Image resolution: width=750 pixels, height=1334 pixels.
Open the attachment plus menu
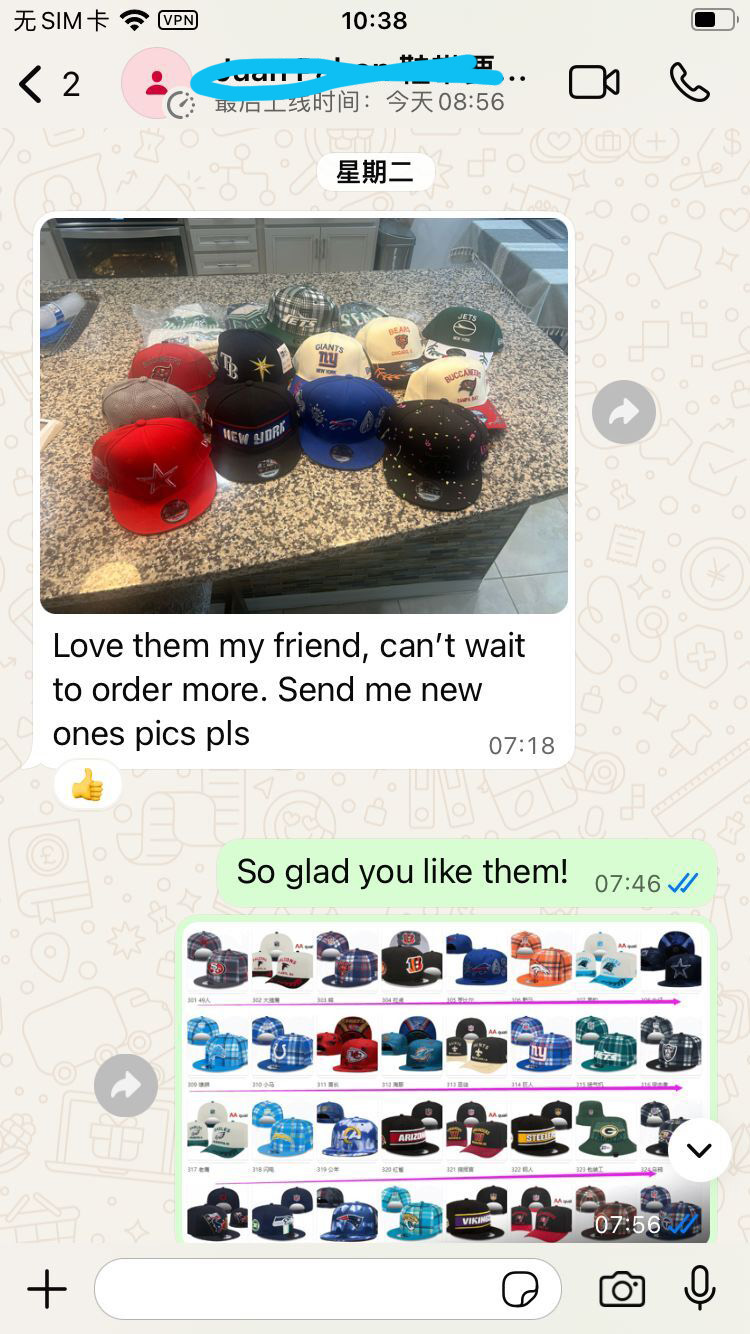click(46, 1289)
